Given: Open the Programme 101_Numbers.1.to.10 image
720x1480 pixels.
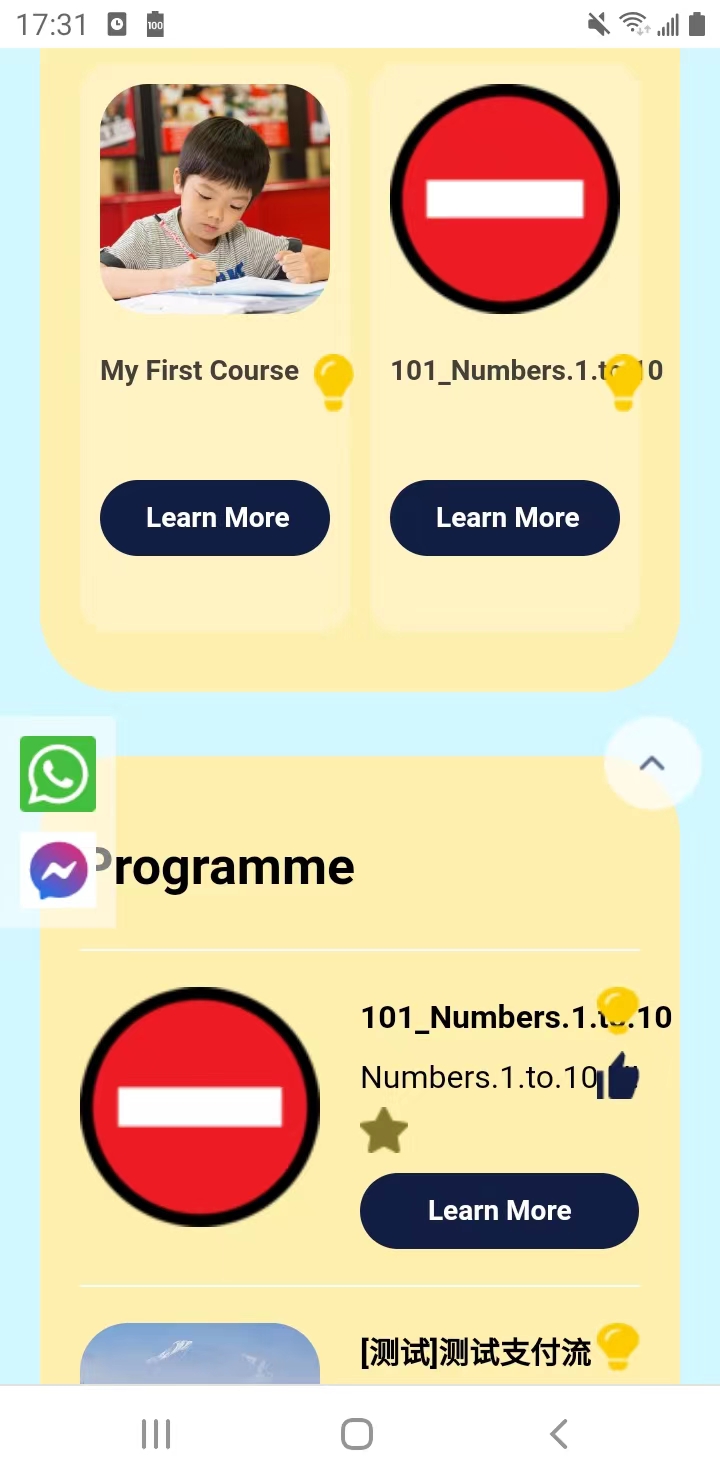Looking at the screenshot, I should point(200,1107).
